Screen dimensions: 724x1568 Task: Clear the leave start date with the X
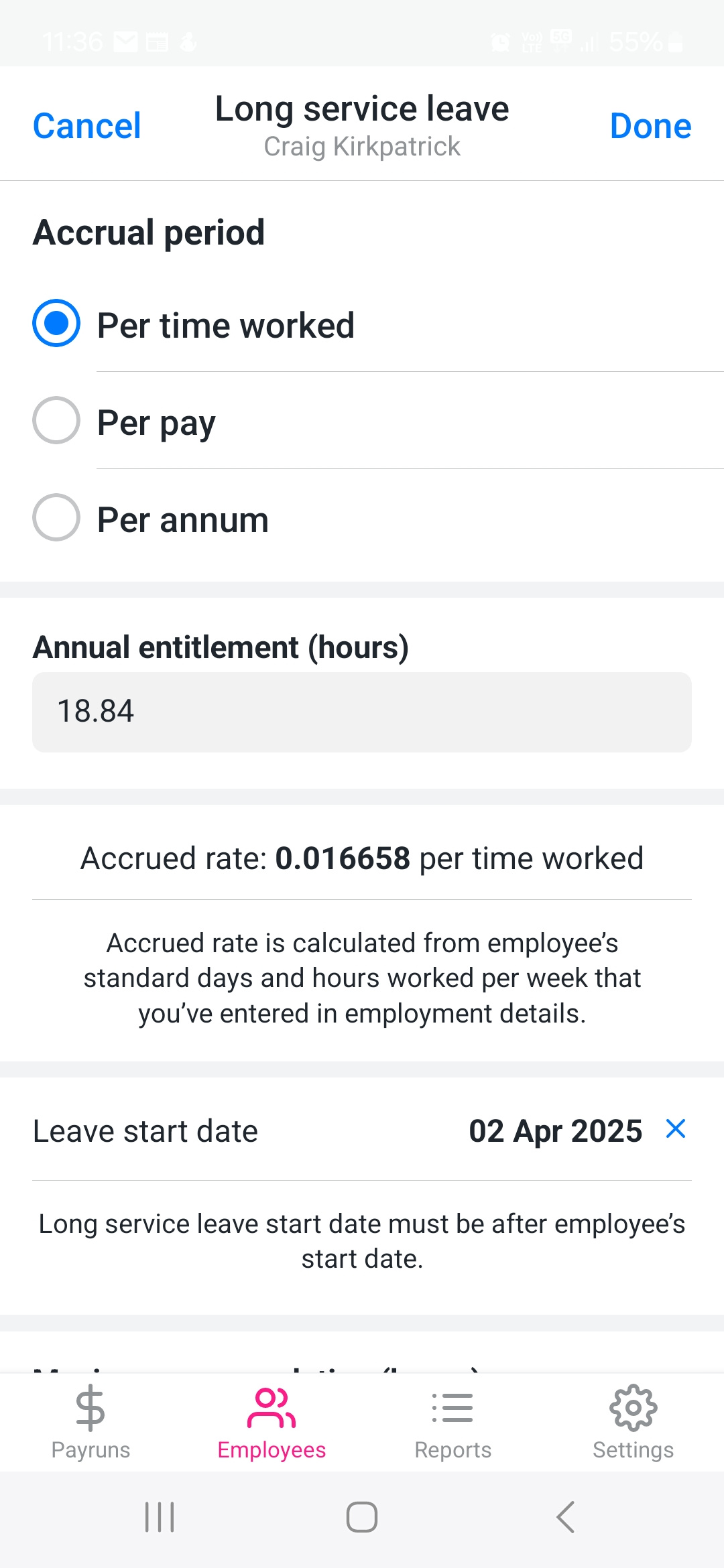pyautogui.click(x=676, y=1130)
